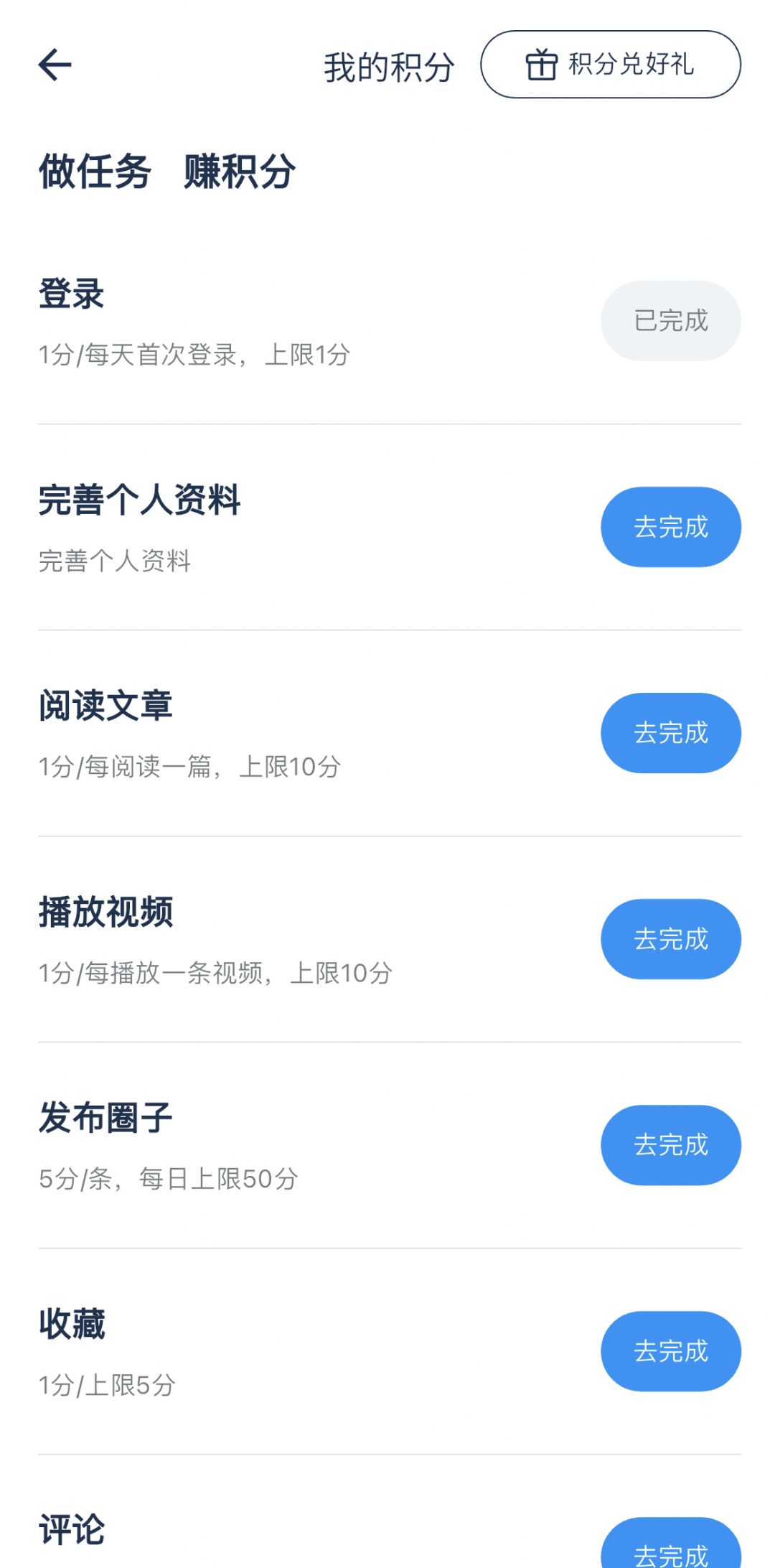The height and width of the screenshot is (1568, 775).
Task: Open 积分兑好礼 rewards exchange
Action: (610, 65)
